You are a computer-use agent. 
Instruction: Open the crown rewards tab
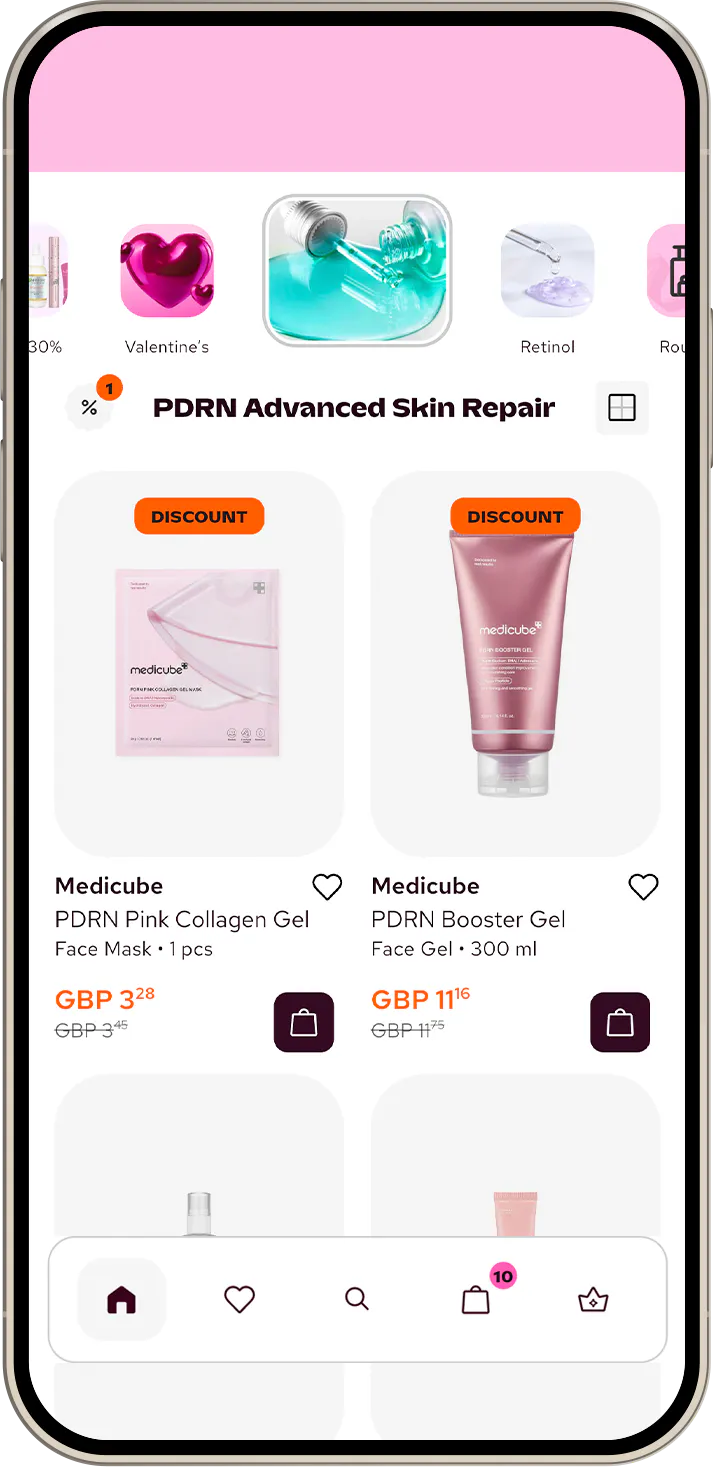[x=593, y=1300]
